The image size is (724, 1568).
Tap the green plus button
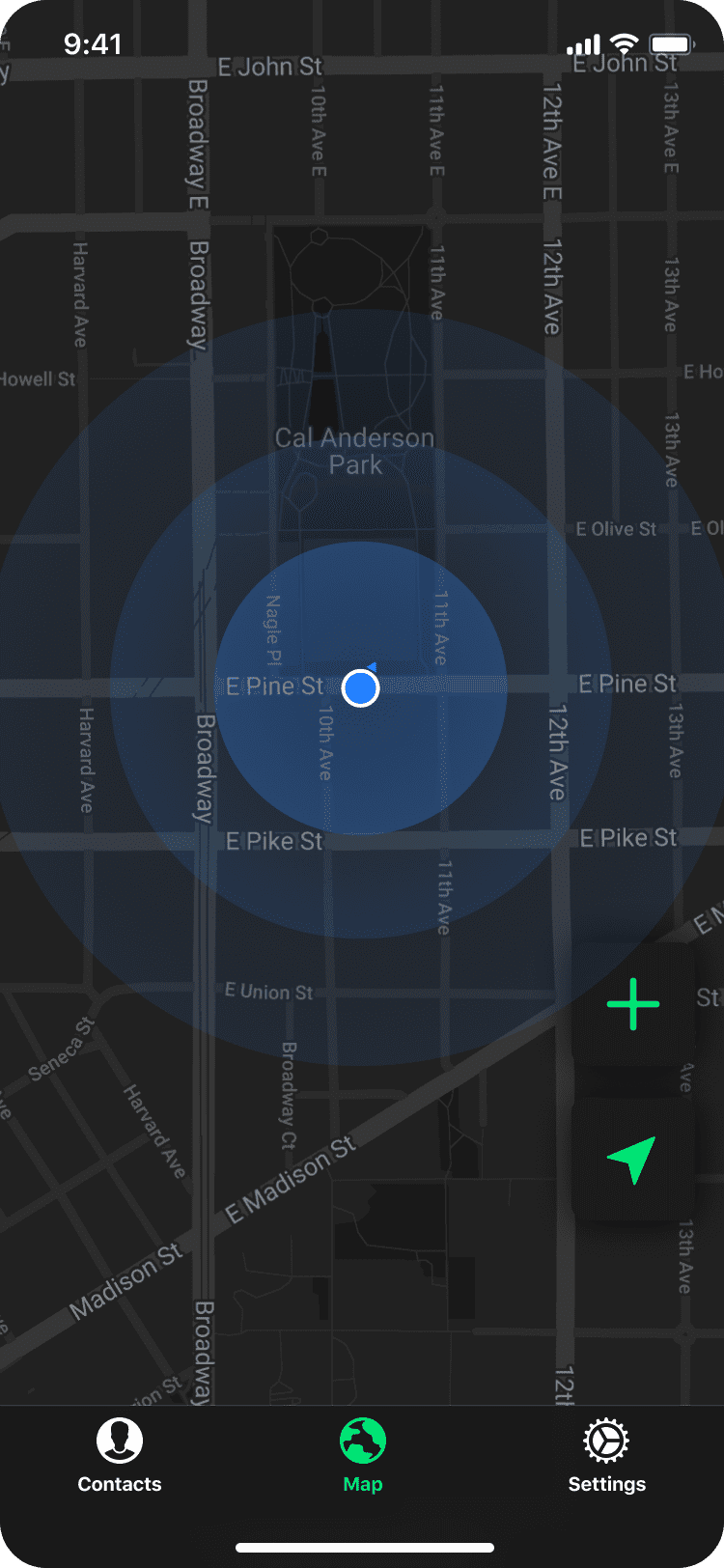tap(633, 1004)
